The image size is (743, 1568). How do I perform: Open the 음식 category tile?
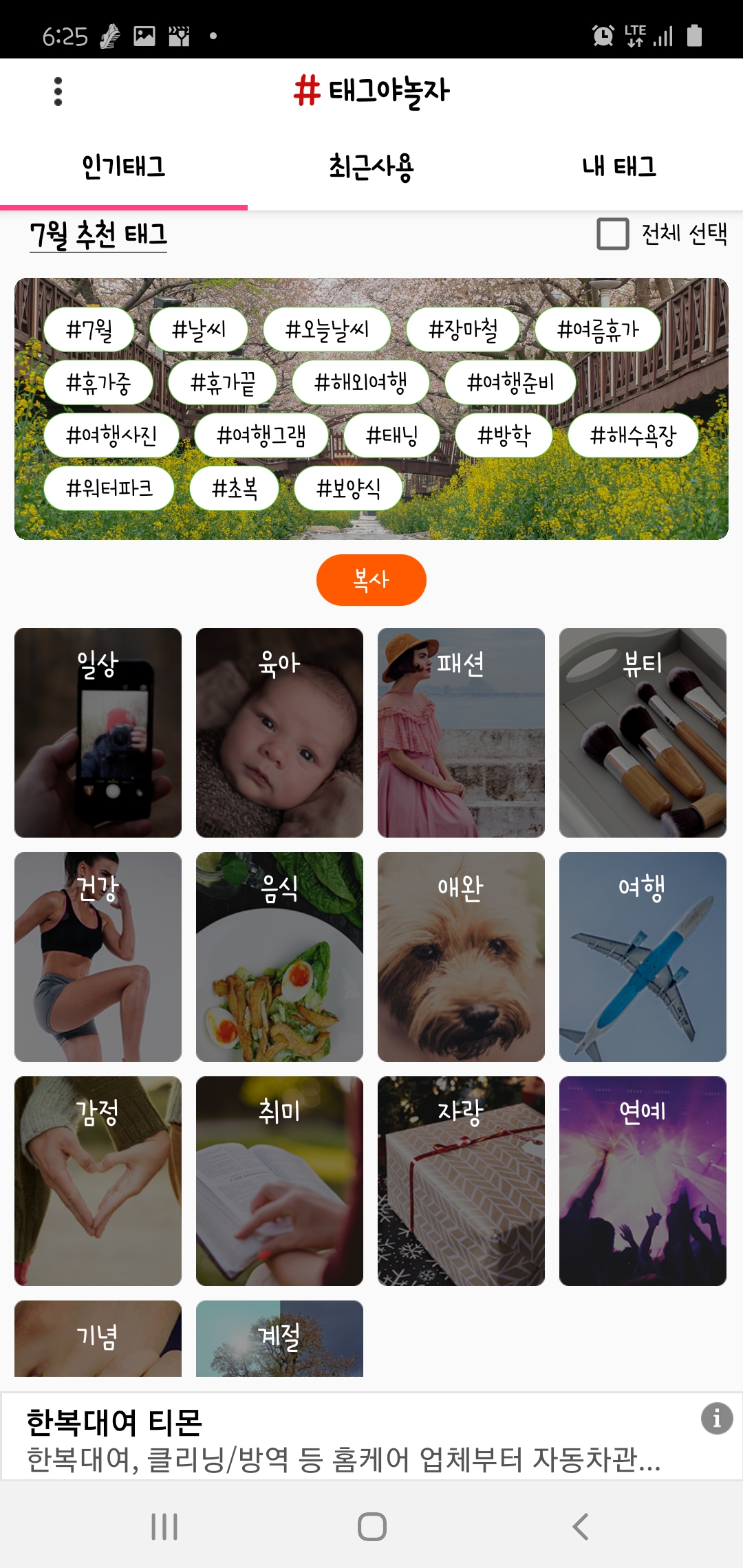[279, 957]
